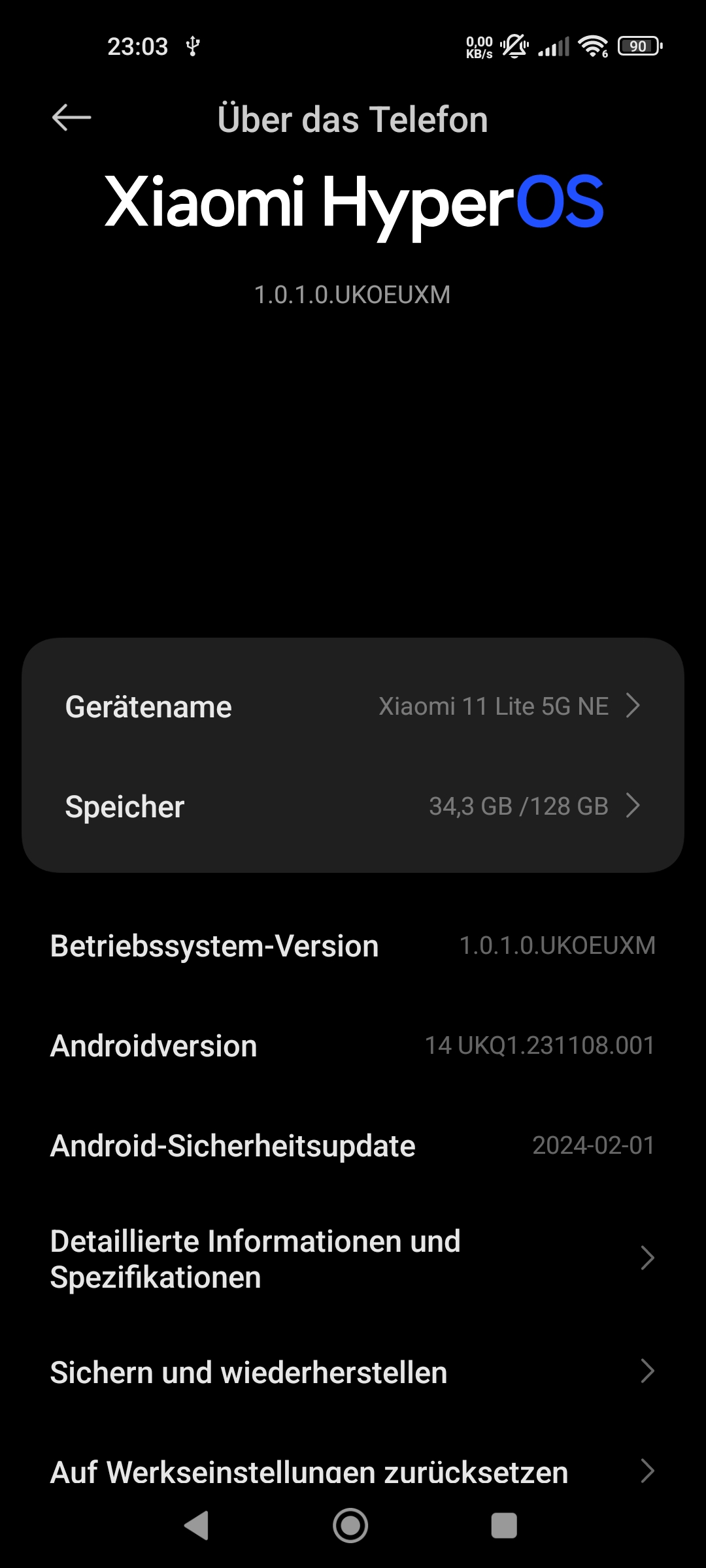
Task: Open Sichern und wiederherstellen
Action: (x=353, y=1372)
